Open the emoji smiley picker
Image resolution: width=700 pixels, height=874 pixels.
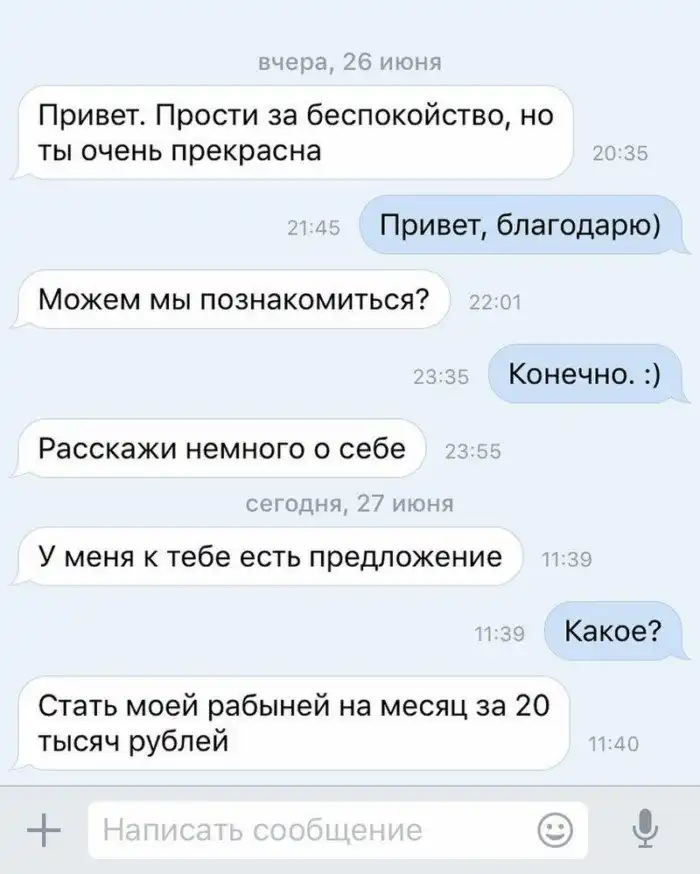(555, 830)
